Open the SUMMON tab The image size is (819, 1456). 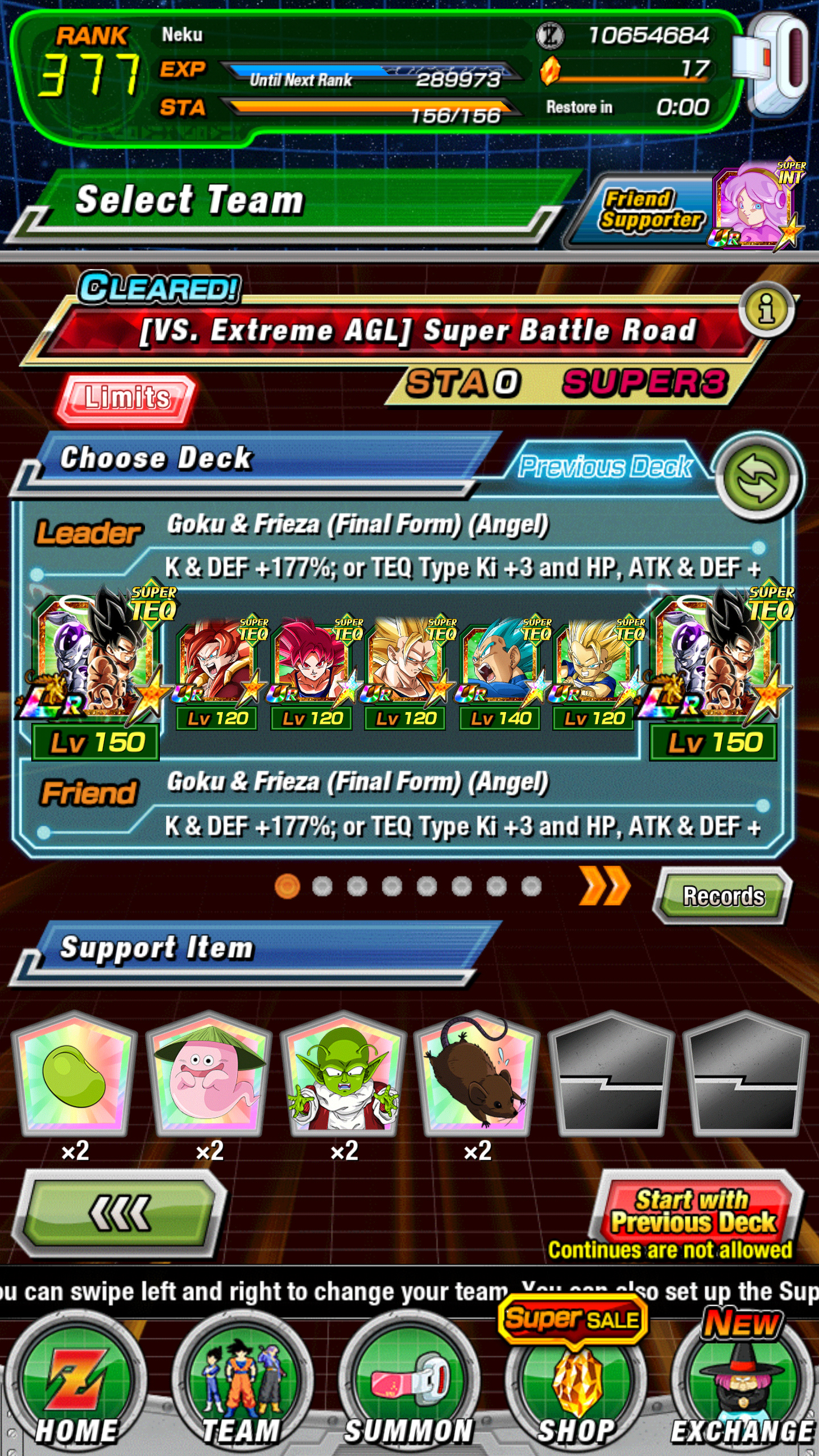[x=408, y=1388]
